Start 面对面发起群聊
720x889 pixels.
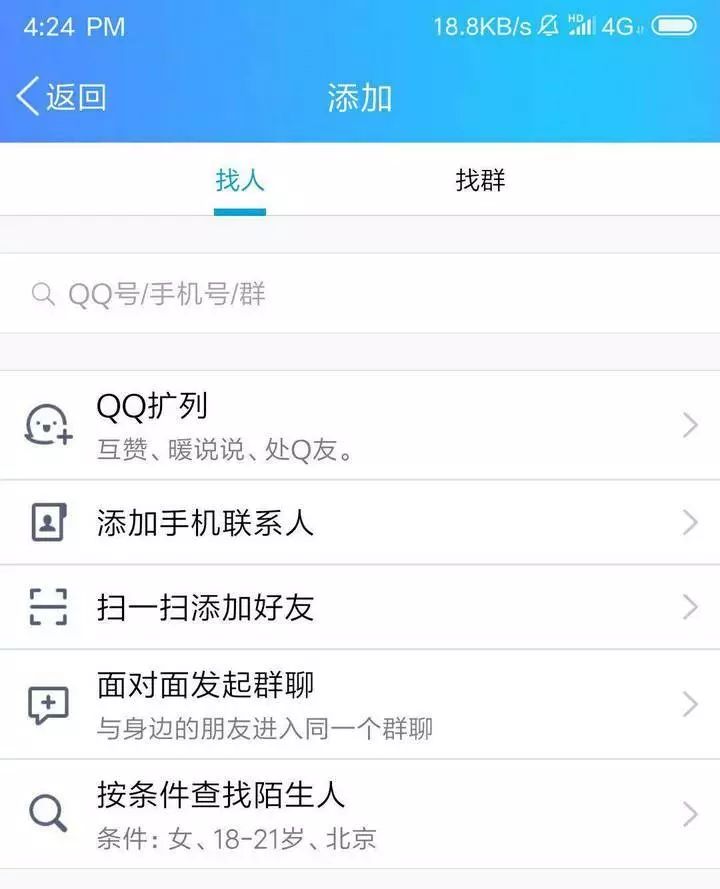coord(360,704)
